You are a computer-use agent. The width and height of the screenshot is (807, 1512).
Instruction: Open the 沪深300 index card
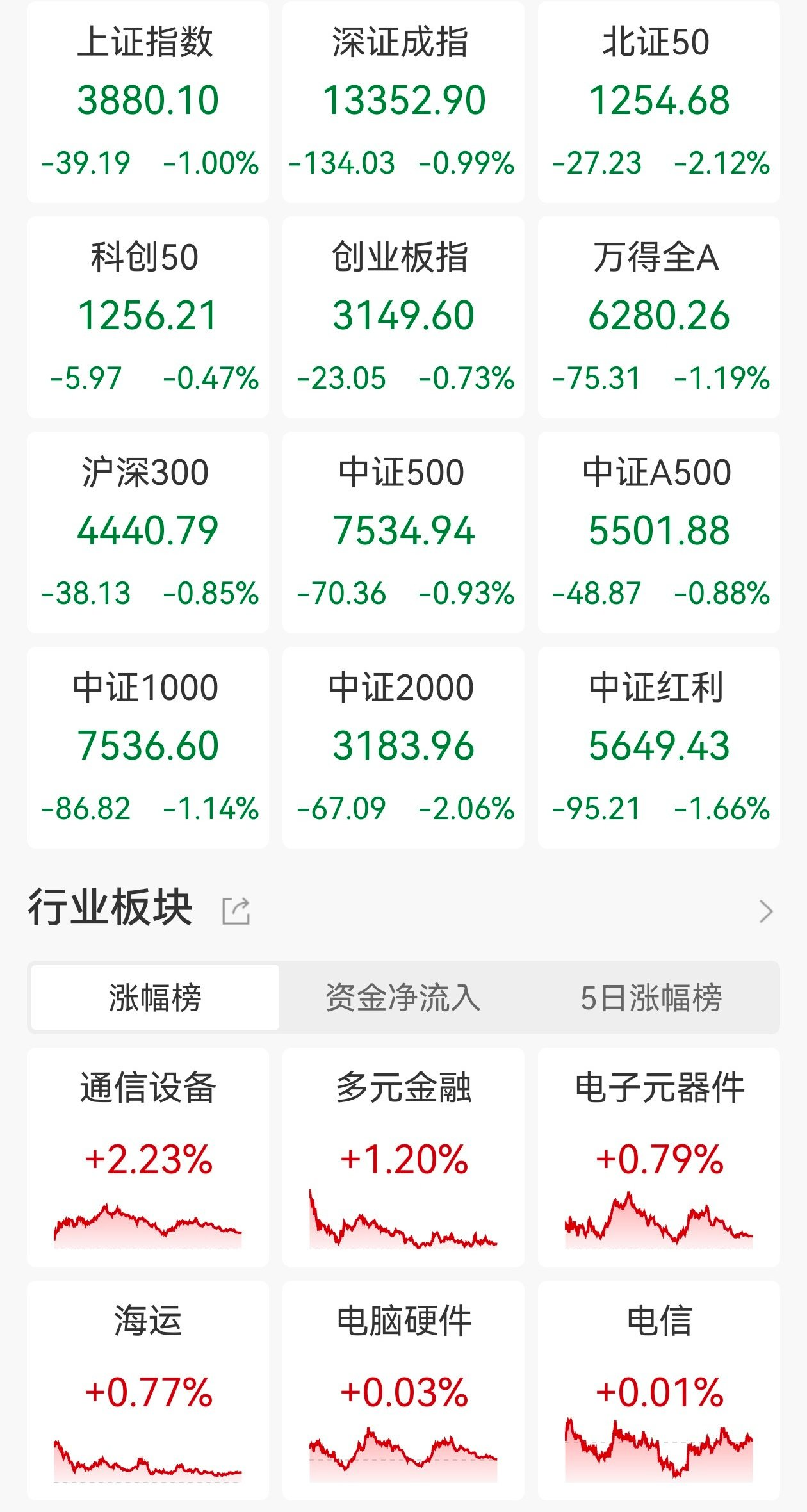click(x=147, y=532)
